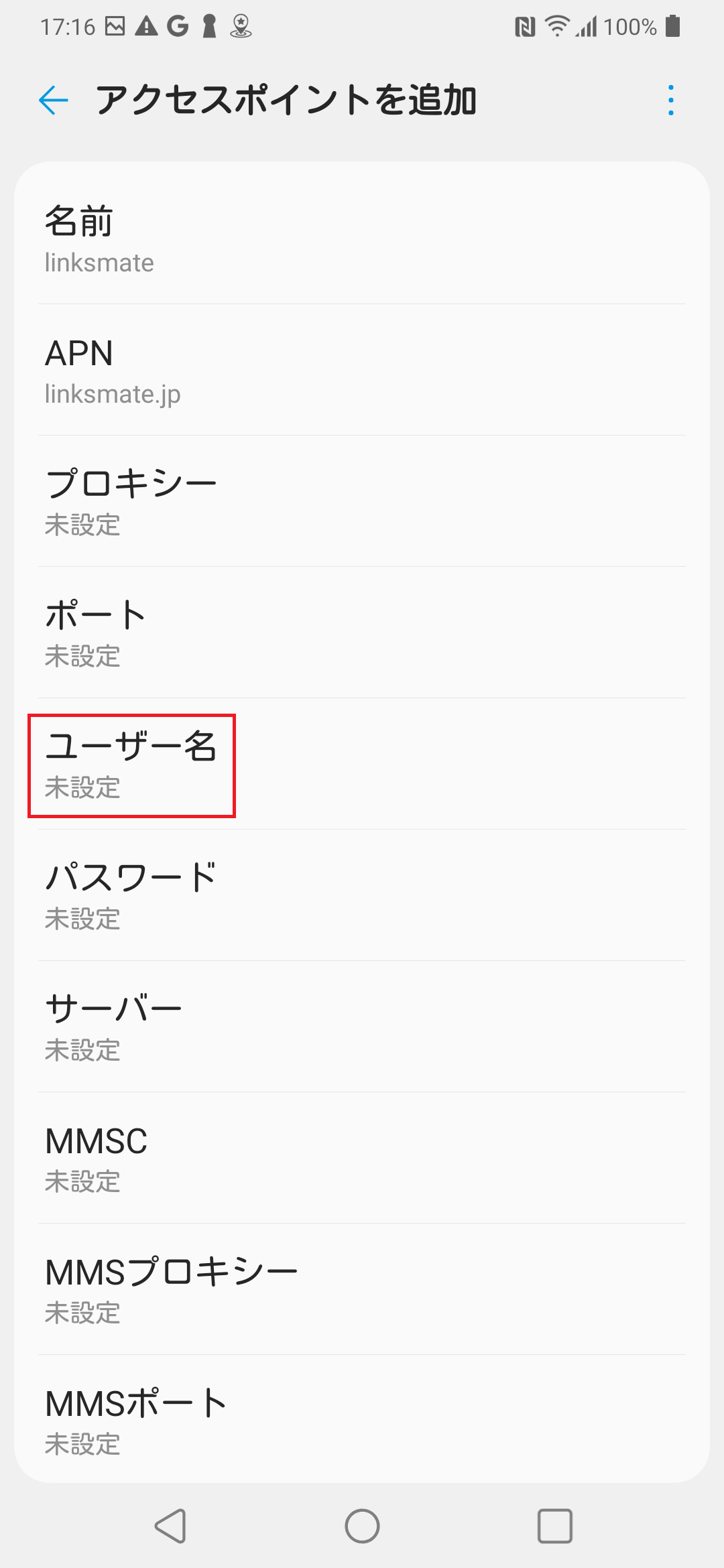Tap ユーザー名 to enter username
The height and width of the screenshot is (1568, 724).
[362, 765]
